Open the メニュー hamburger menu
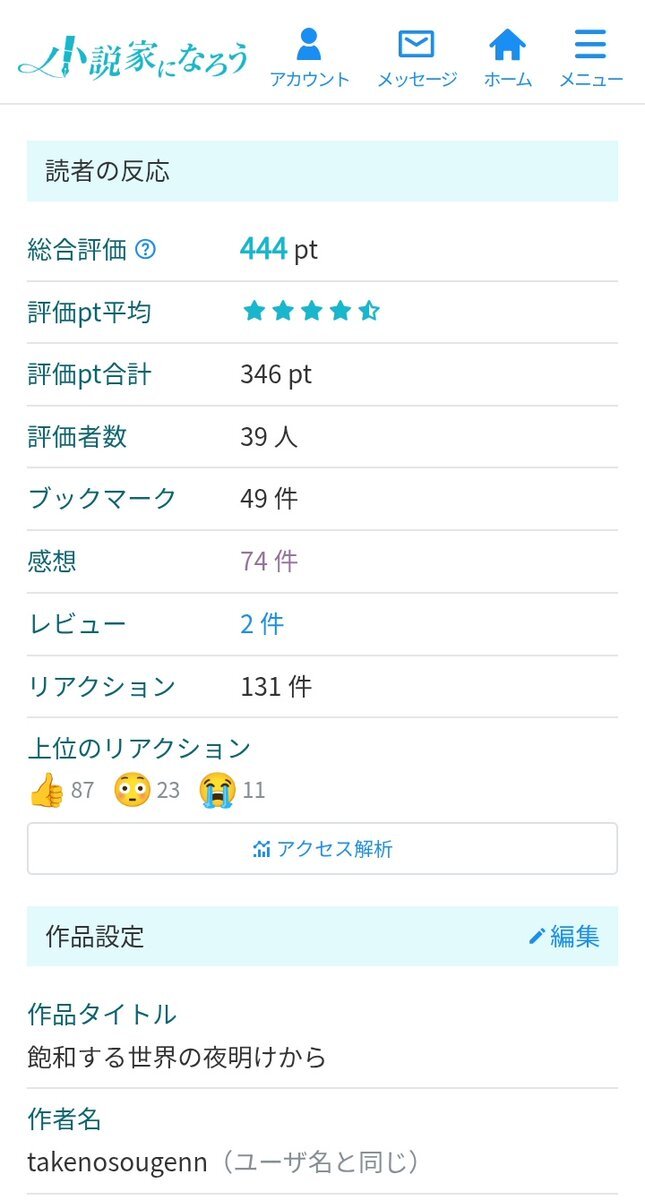The width and height of the screenshot is (645, 1200). pos(590,57)
